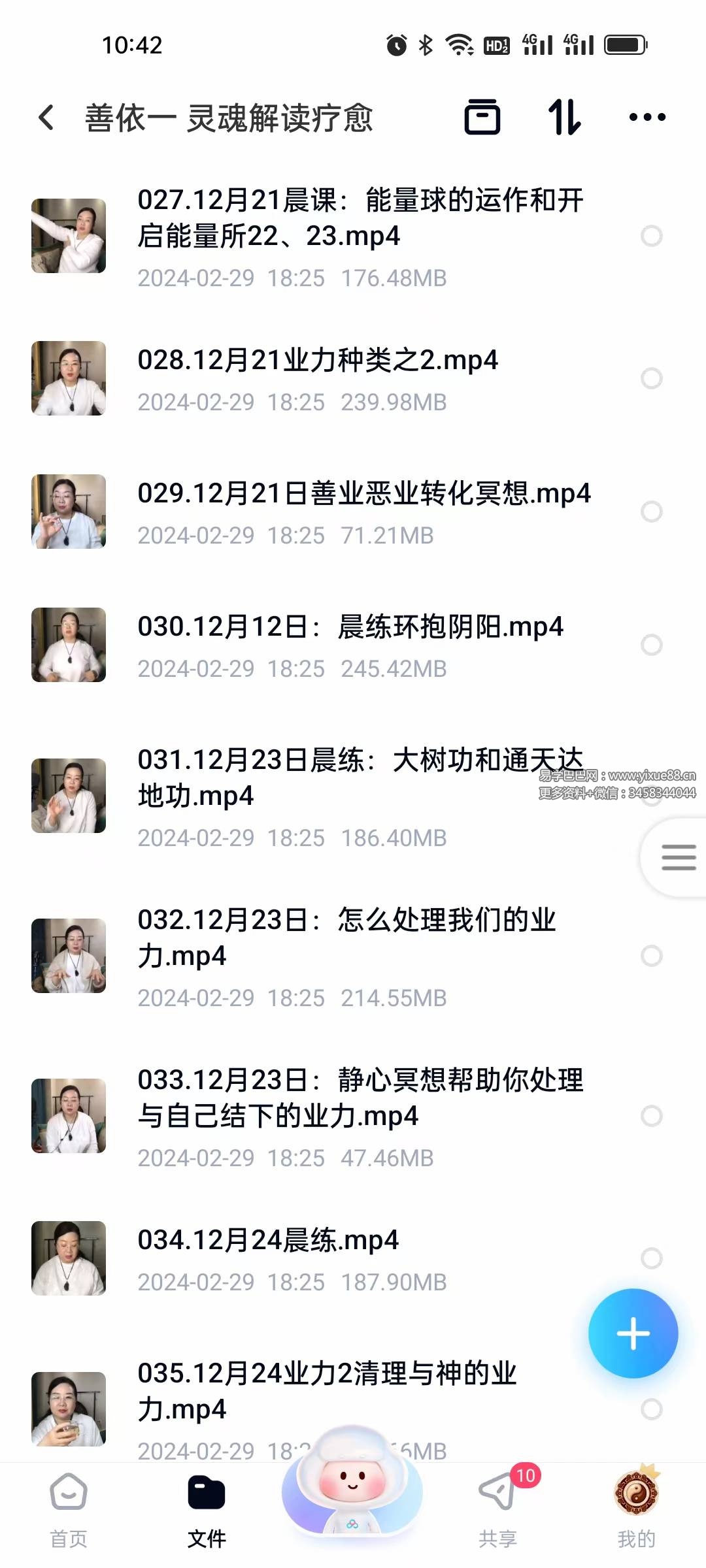Open the three-dot overflow menu

click(x=647, y=118)
